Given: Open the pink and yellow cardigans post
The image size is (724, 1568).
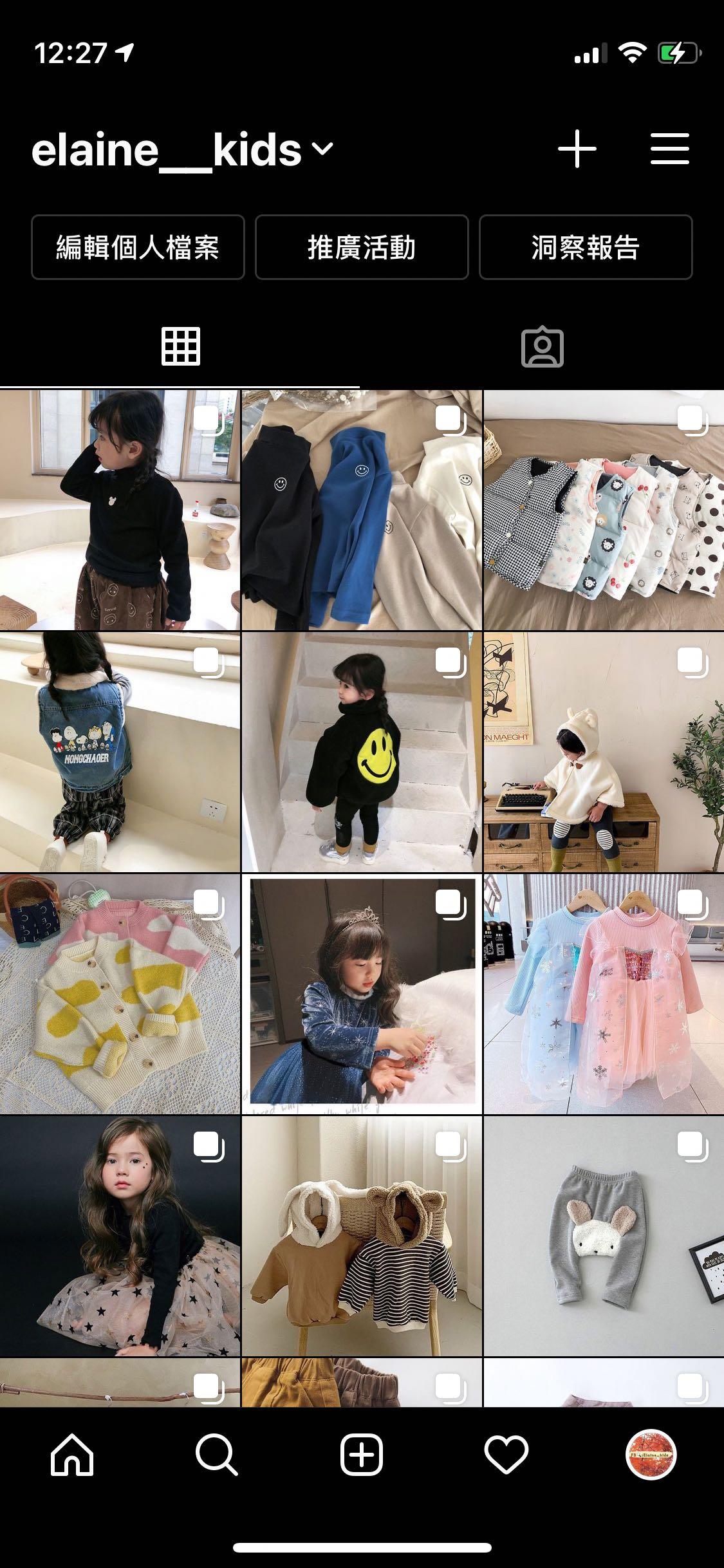Looking at the screenshot, I should pos(120,994).
